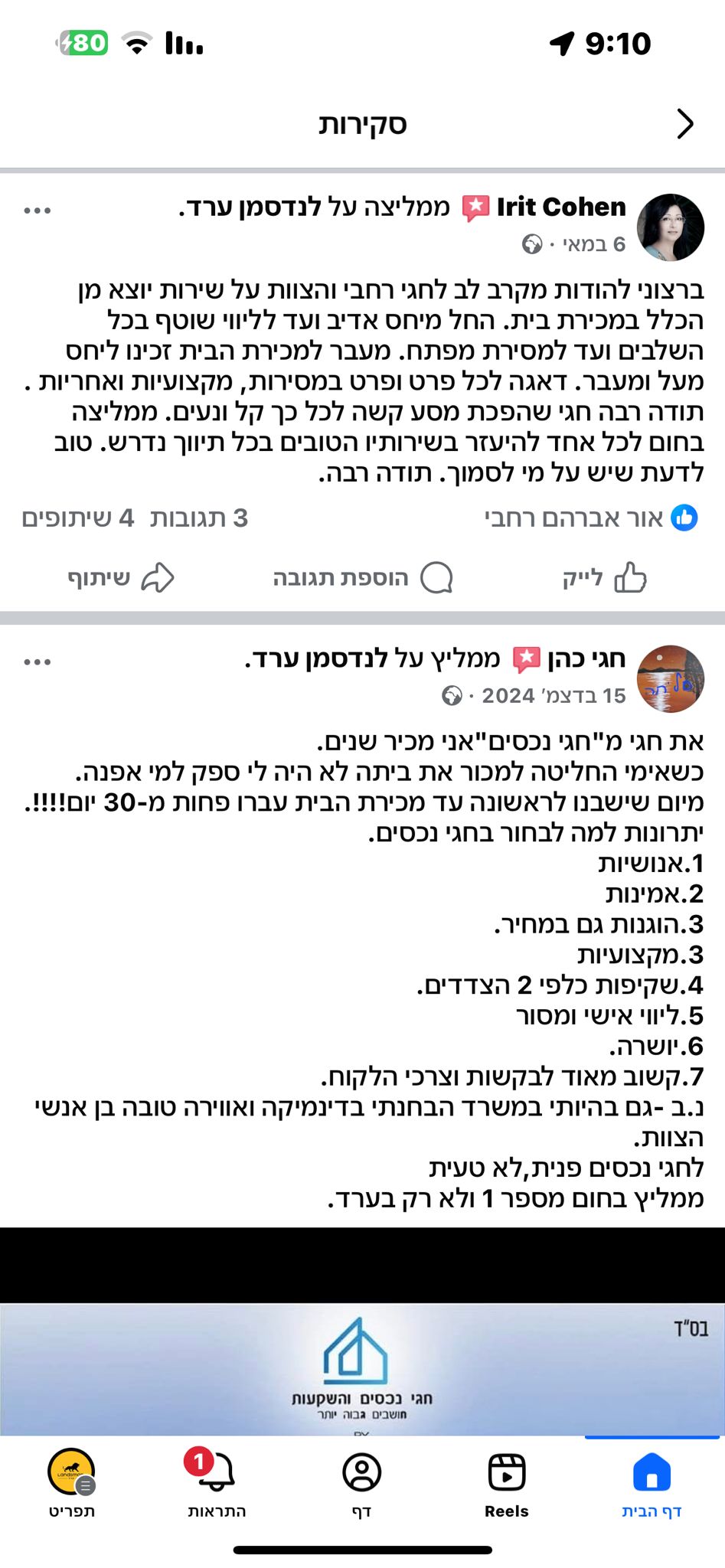The image size is (725, 1568).
Task: Open the תפריט menu tab
Action: tap(72, 1485)
